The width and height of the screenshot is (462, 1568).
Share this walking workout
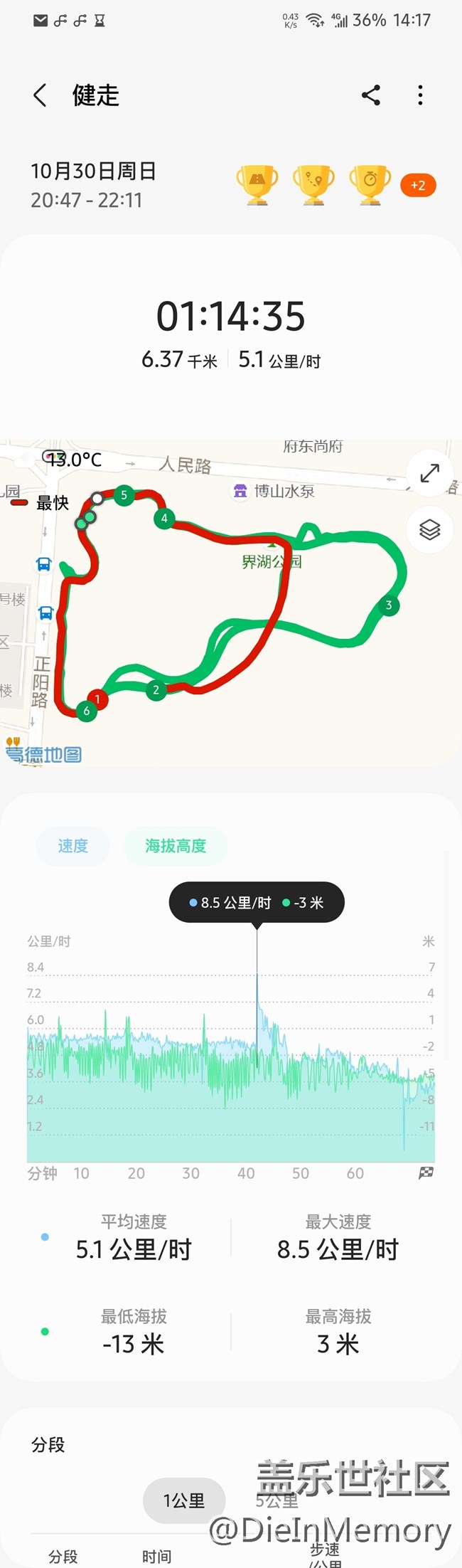[370, 95]
